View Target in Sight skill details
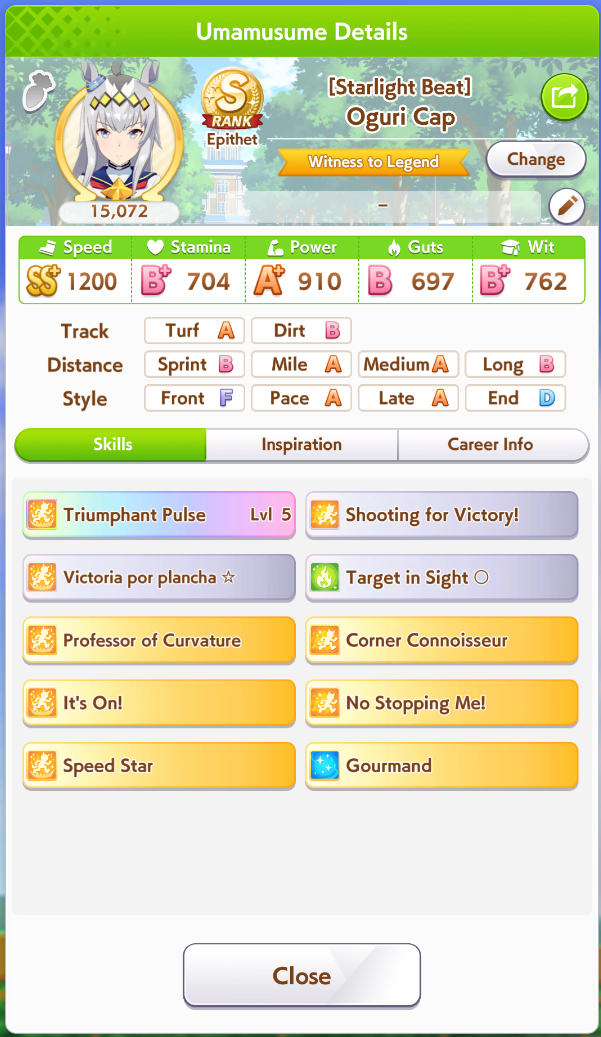Screen dimensions: 601x1037 [x=442, y=578]
